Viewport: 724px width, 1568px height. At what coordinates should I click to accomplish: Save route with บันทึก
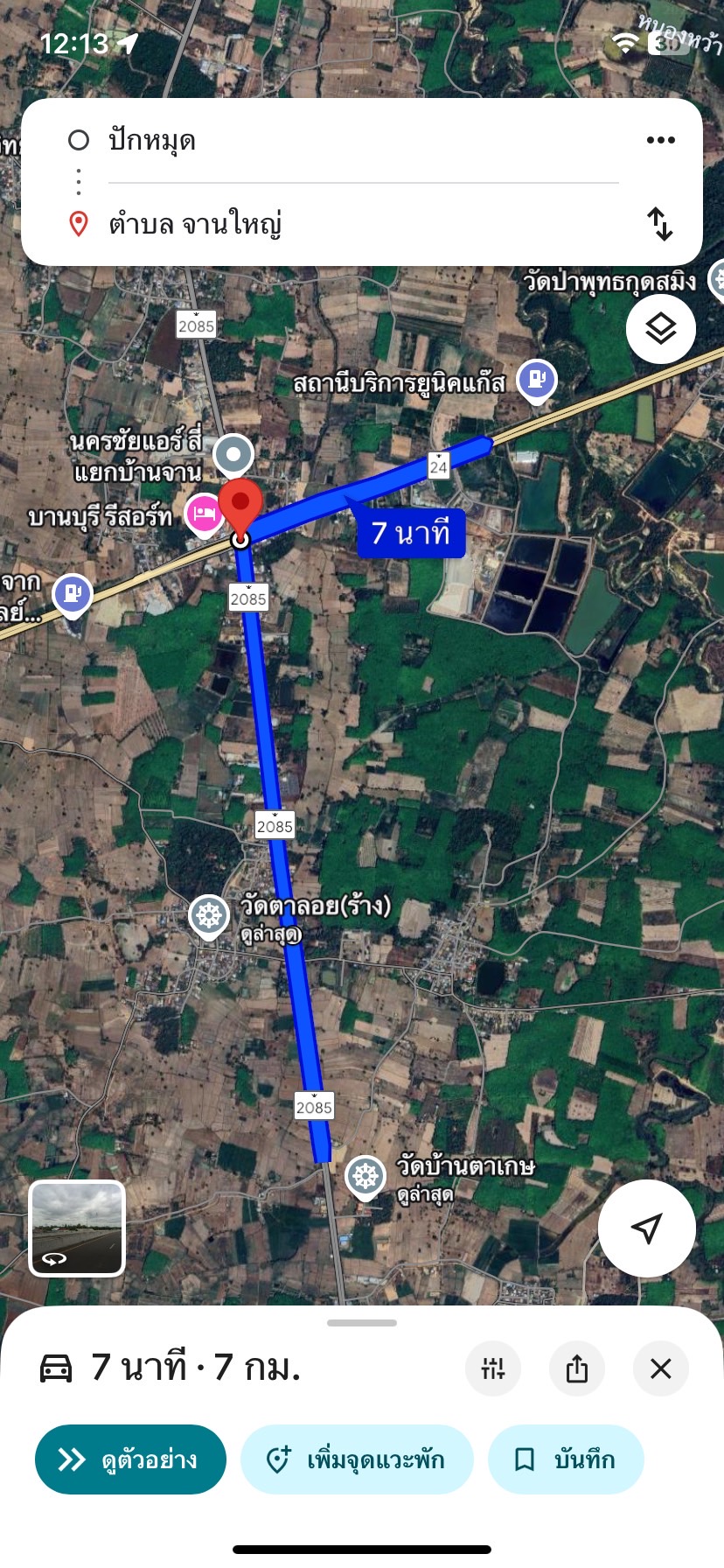tap(566, 1459)
